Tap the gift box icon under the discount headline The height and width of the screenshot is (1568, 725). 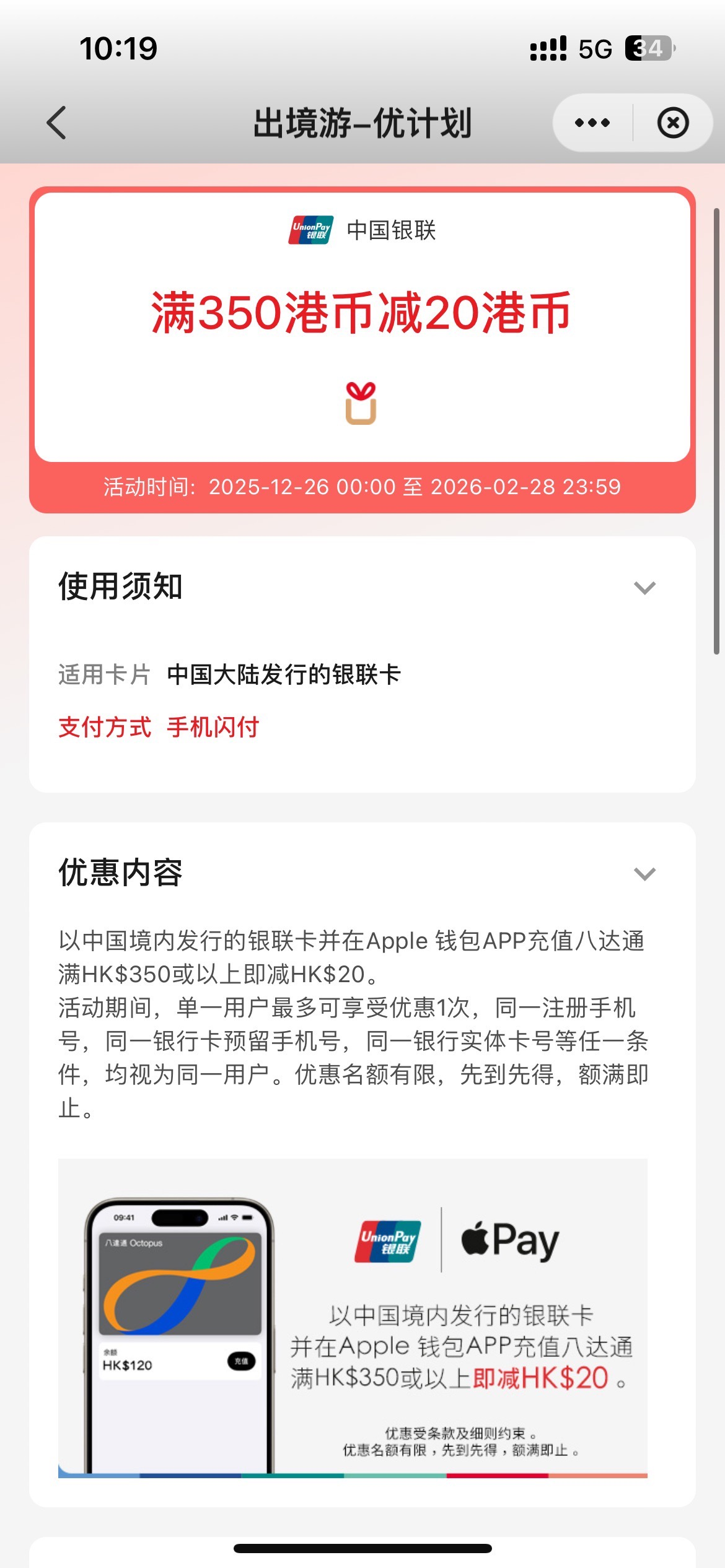362,405
